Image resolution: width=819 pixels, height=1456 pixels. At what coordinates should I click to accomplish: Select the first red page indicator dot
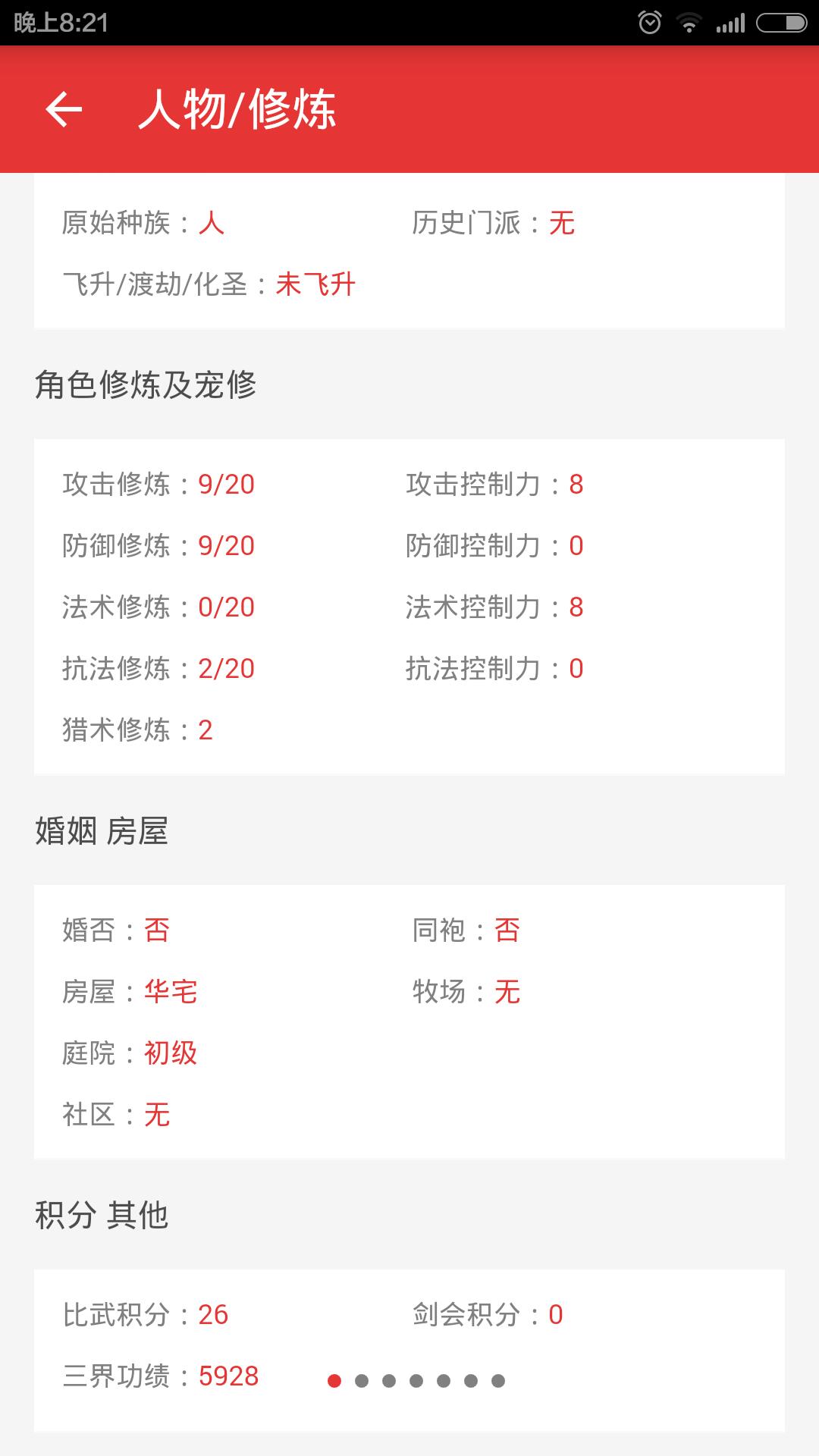coord(334,1381)
